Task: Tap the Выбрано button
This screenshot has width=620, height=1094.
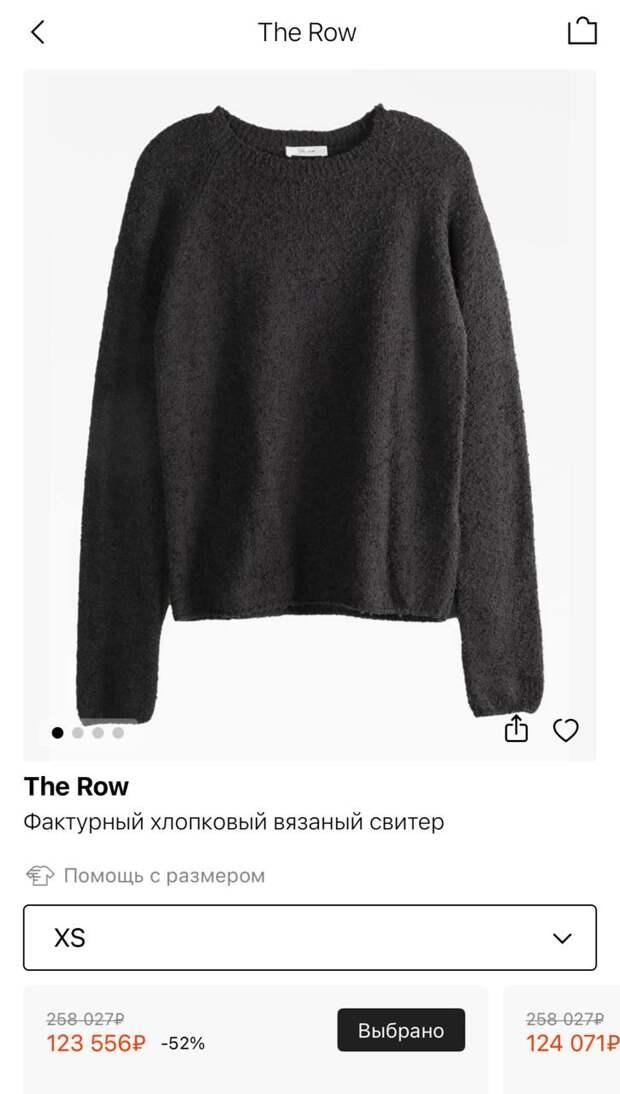Action: (x=401, y=1030)
